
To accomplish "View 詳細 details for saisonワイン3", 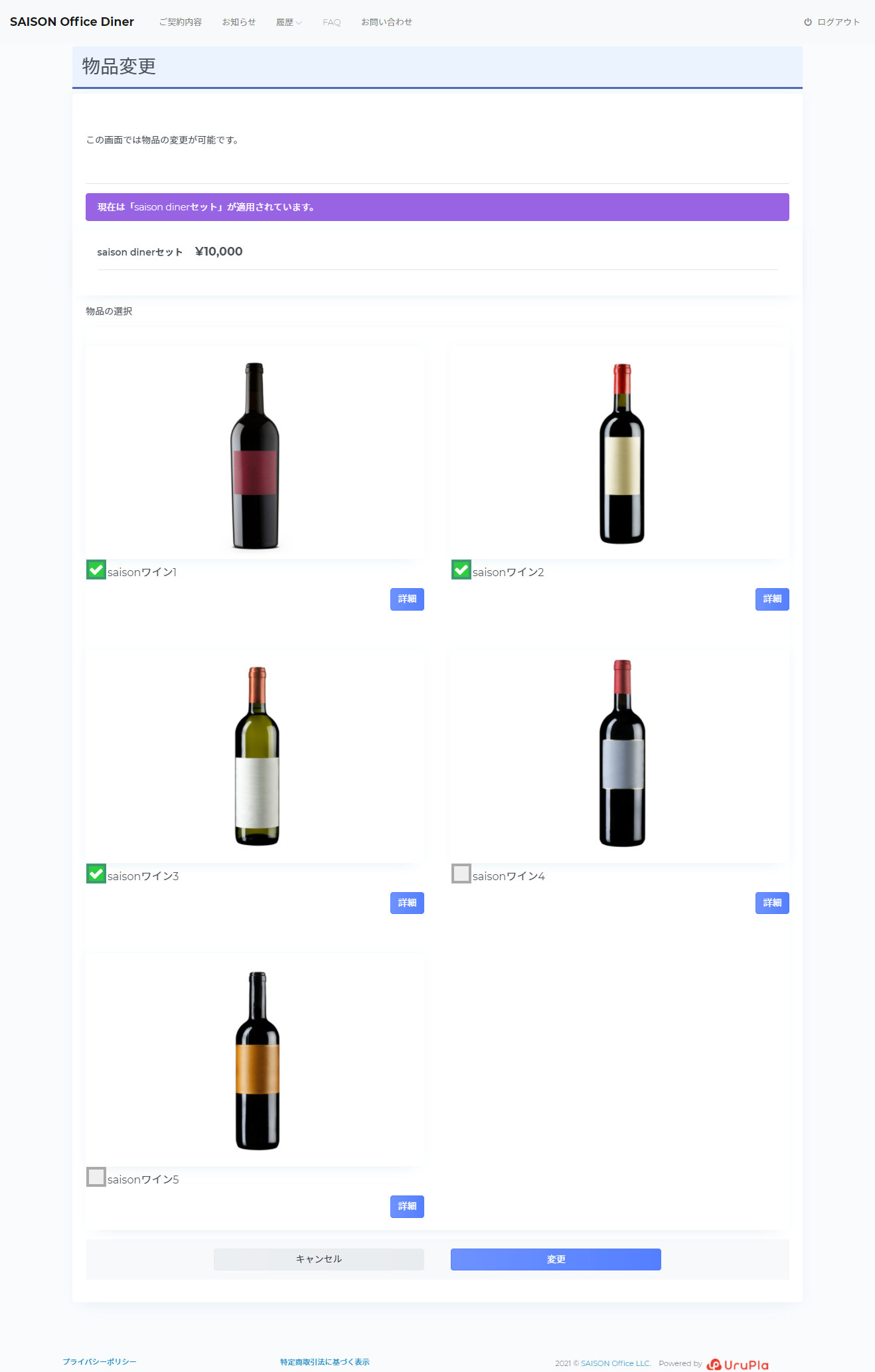I will [x=407, y=903].
